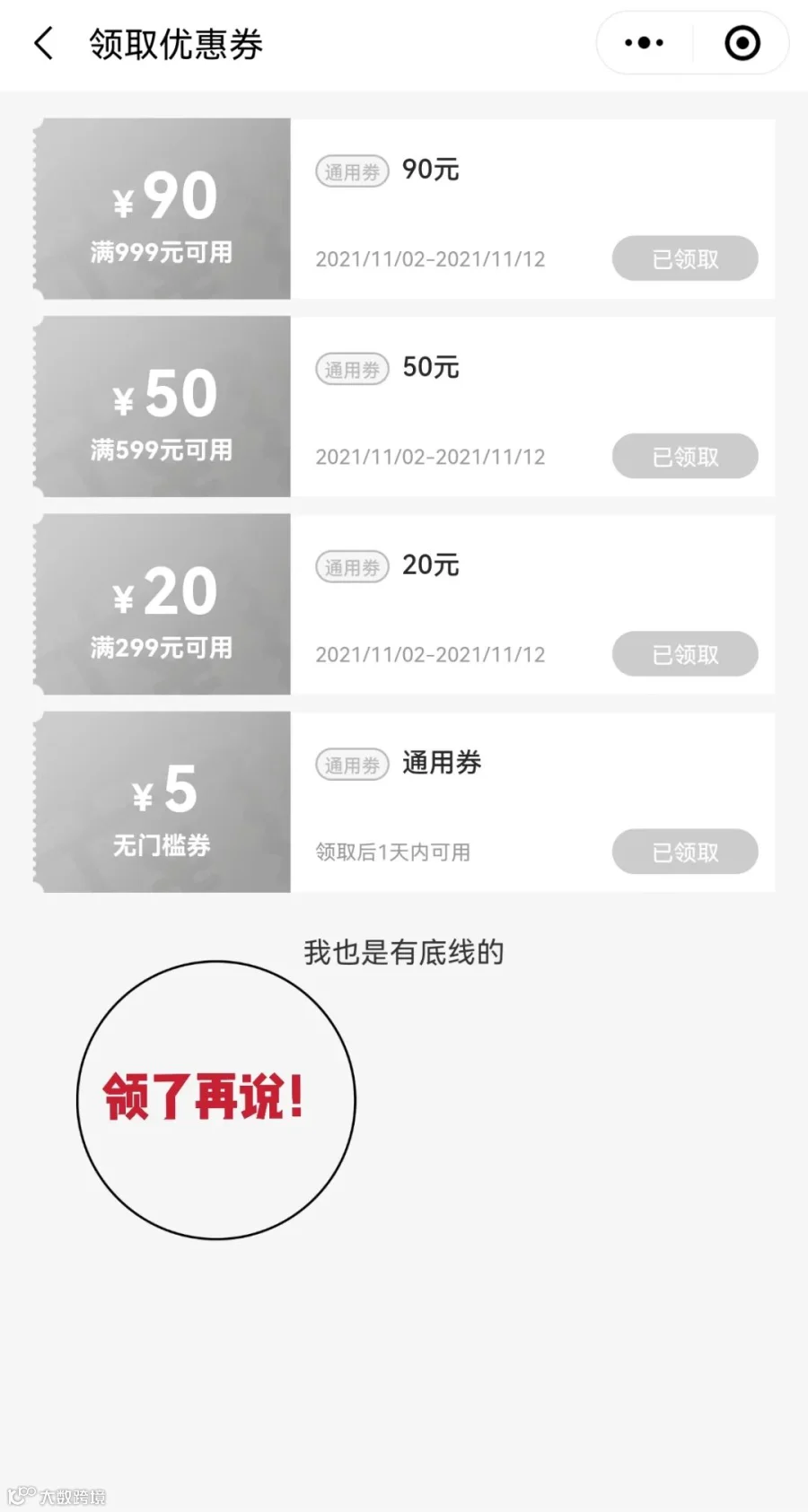Open the 满299元可用 coupon card

point(404,603)
